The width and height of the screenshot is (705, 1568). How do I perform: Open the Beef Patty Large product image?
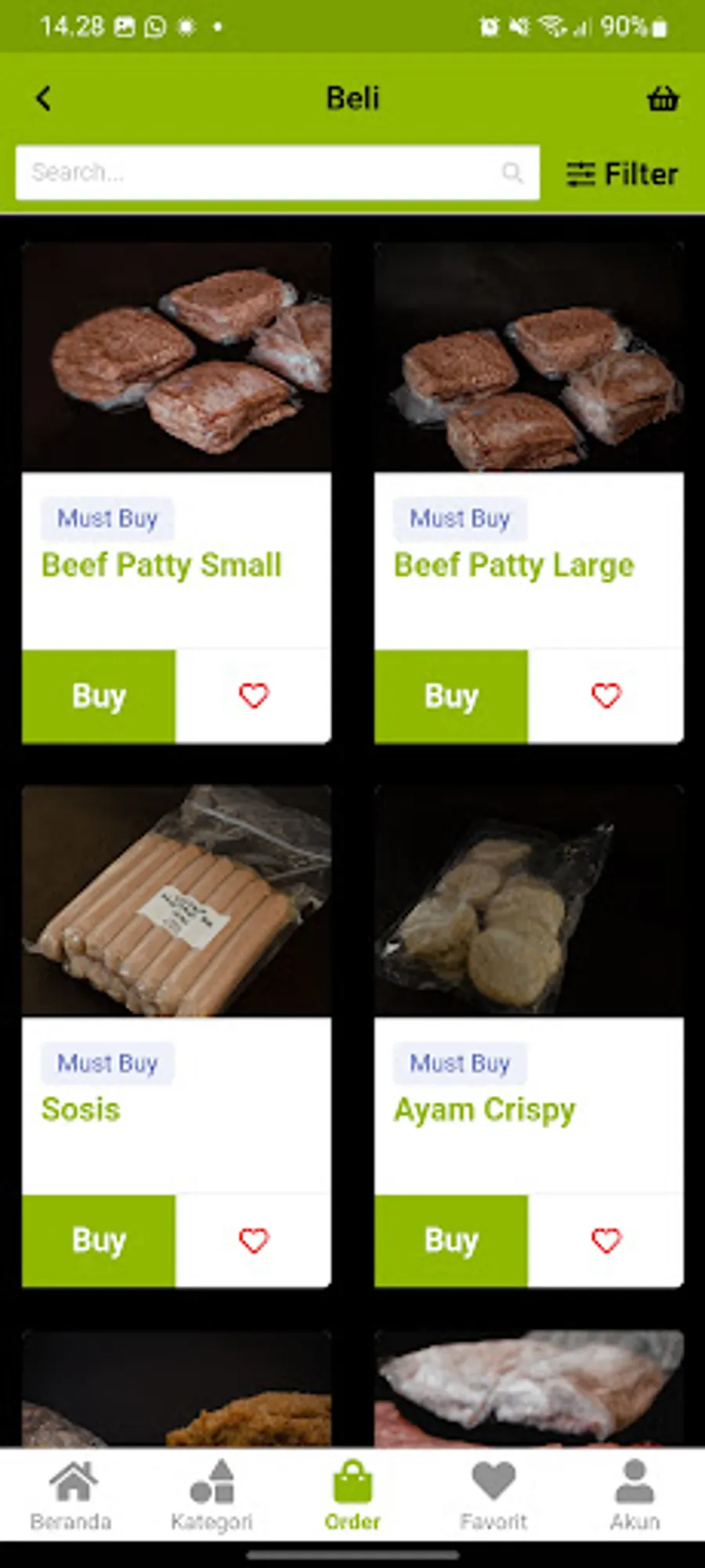(x=529, y=357)
